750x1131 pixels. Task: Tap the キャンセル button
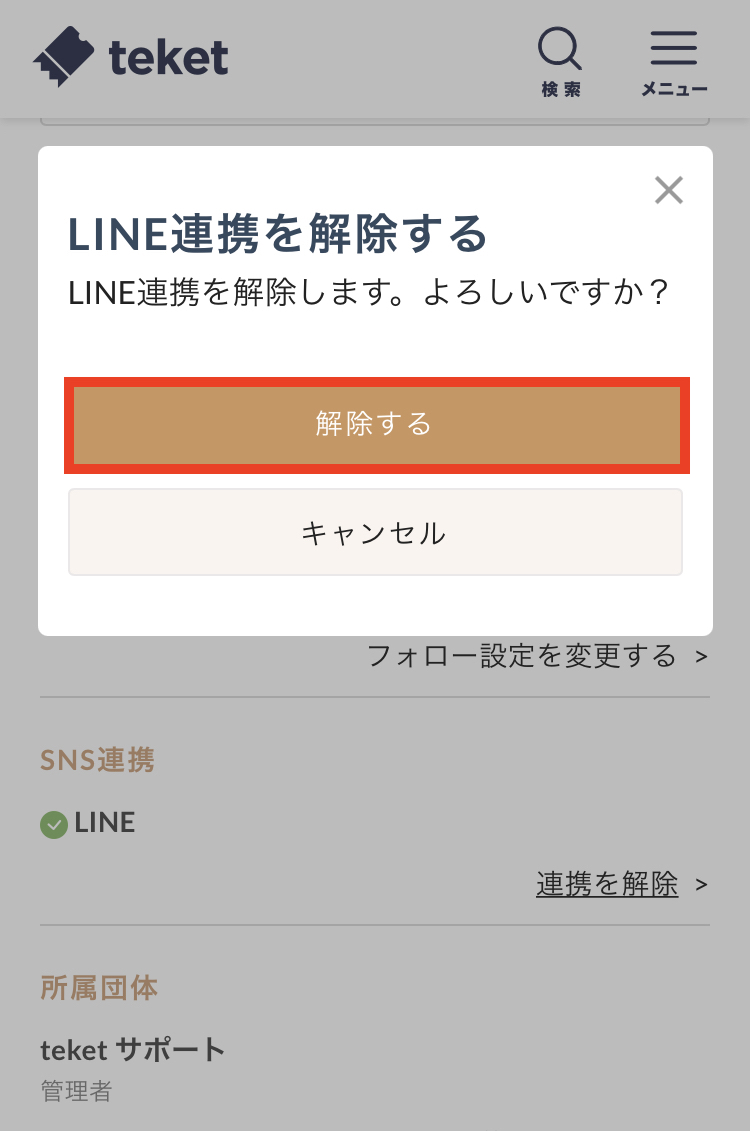point(375,532)
